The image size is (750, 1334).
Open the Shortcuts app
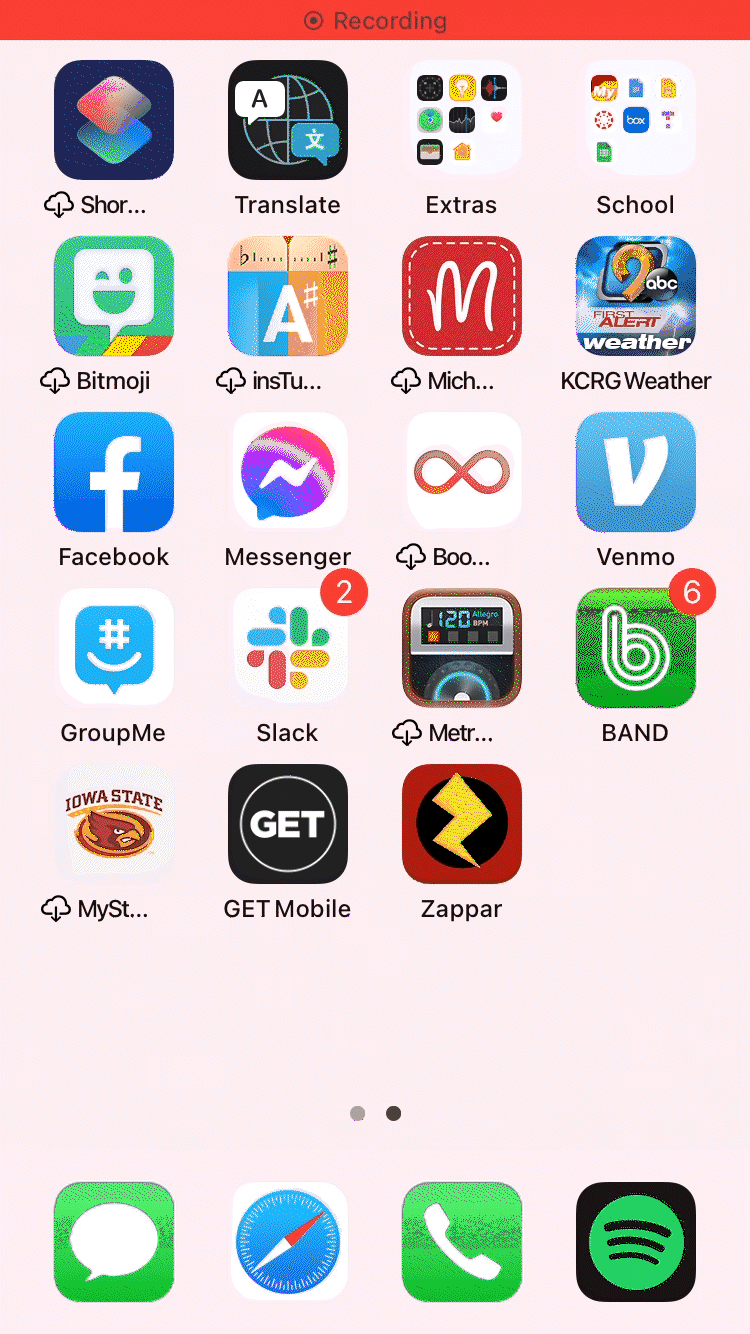pos(114,120)
